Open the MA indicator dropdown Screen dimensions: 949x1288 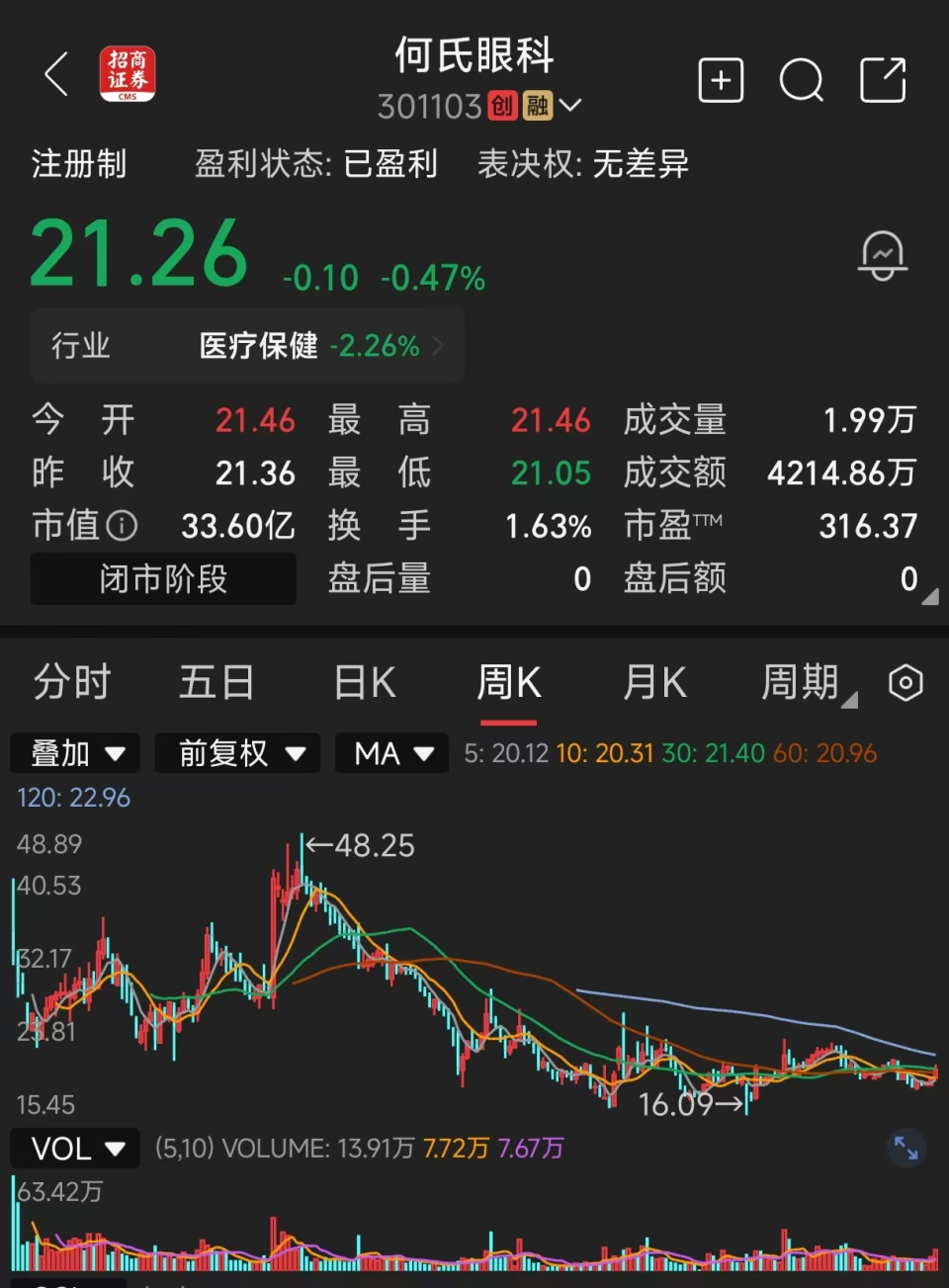point(391,753)
